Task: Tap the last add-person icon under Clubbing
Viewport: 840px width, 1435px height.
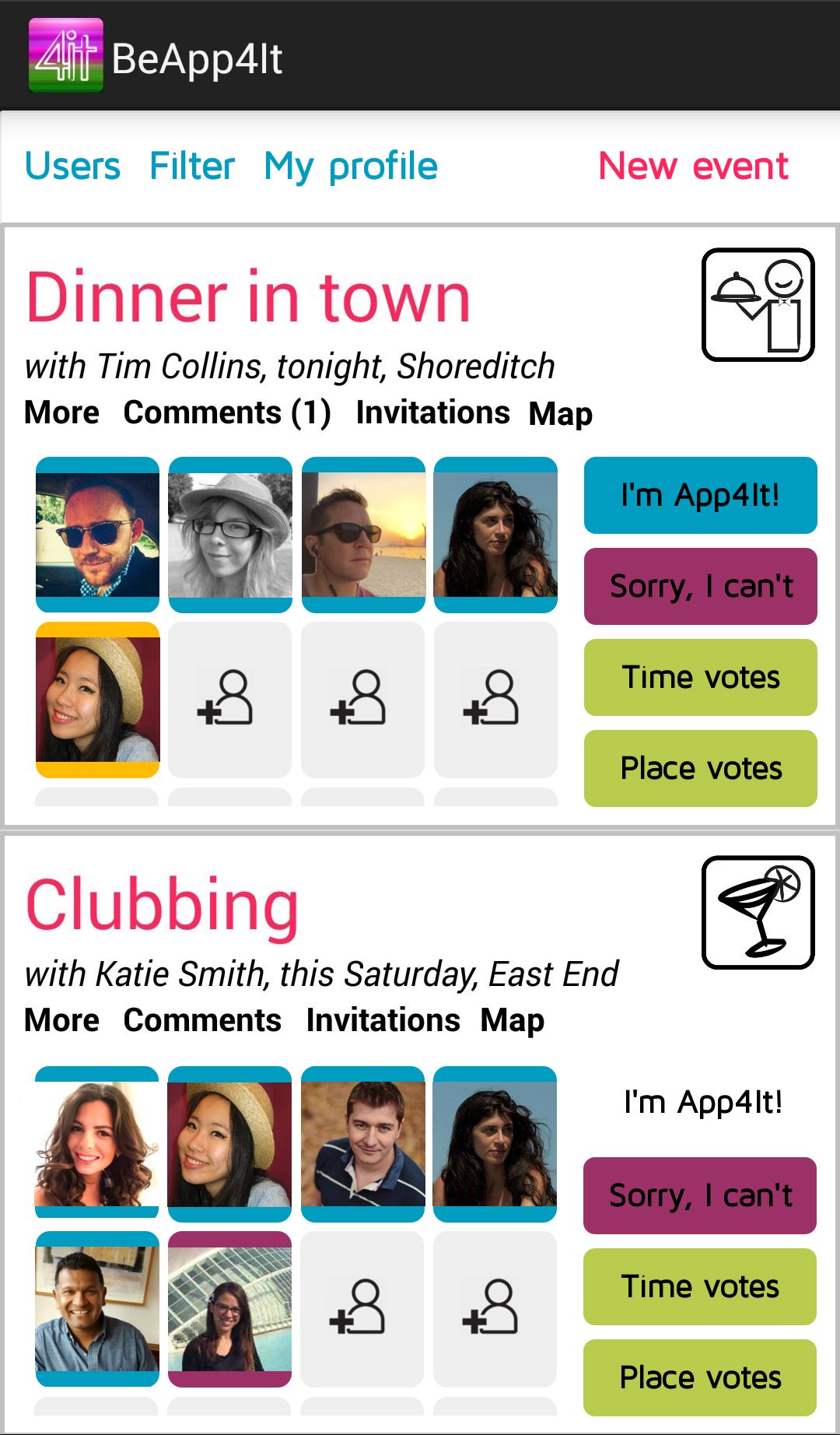Action: (x=495, y=1307)
